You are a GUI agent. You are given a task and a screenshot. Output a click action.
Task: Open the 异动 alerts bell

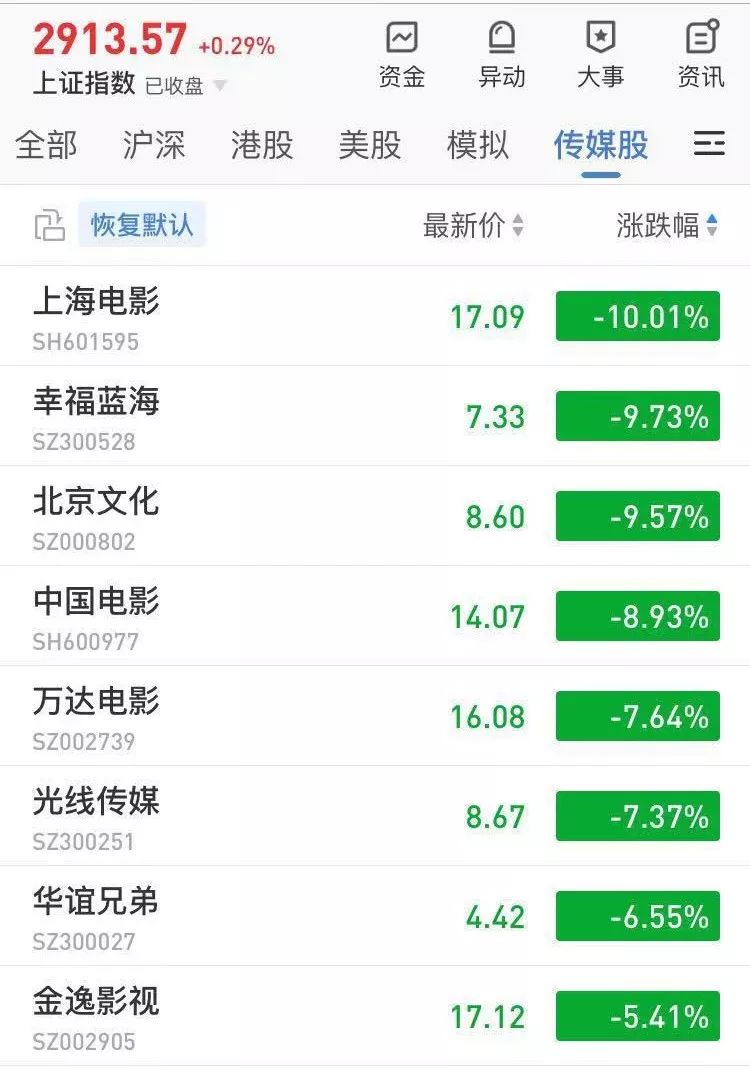(502, 56)
